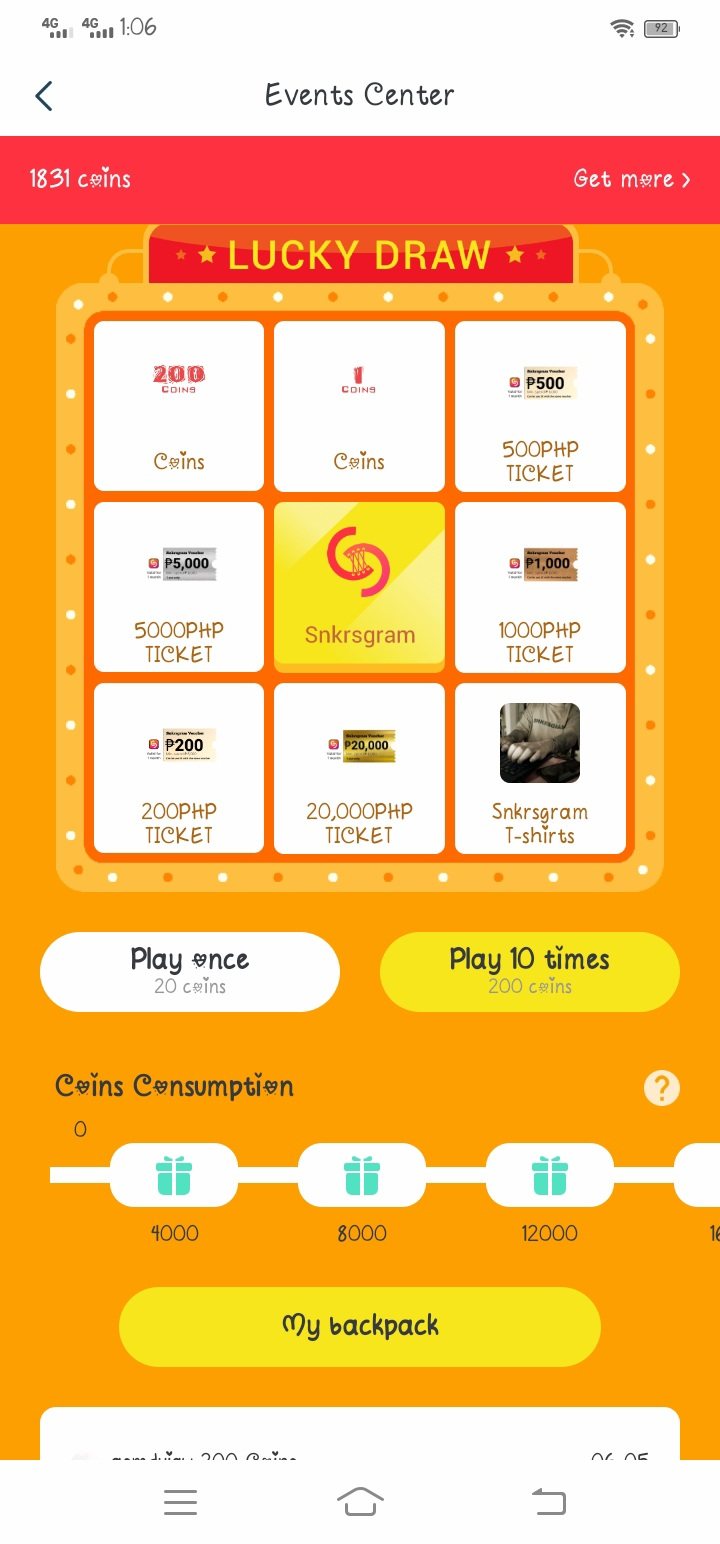Open My backpack

click(360, 1326)
